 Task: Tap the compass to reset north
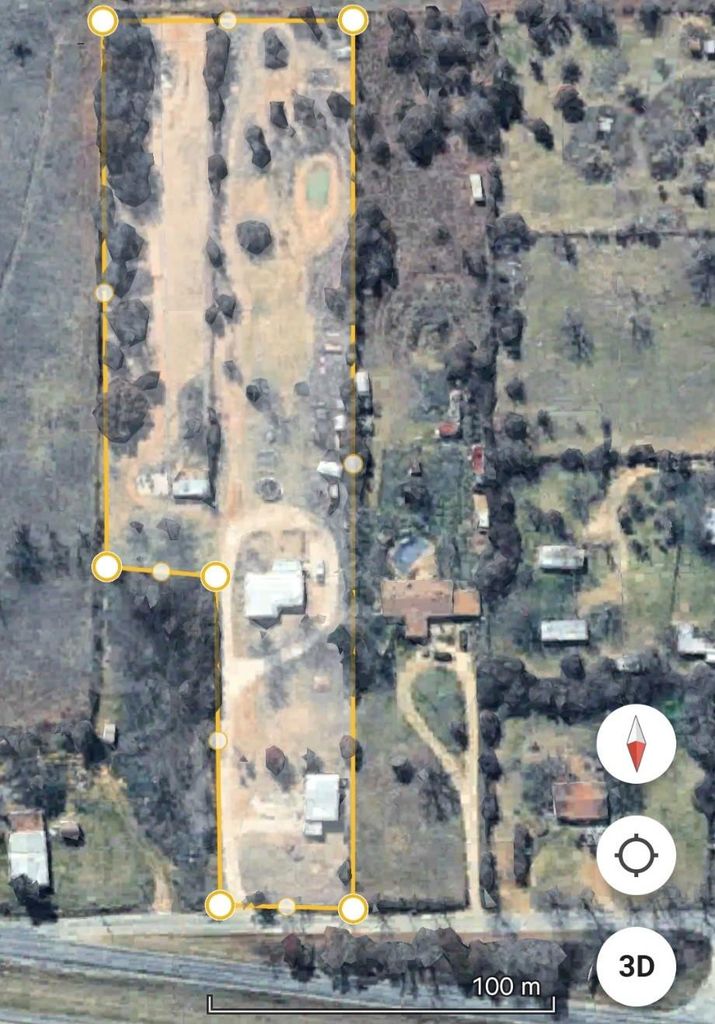tap(636, 745)
